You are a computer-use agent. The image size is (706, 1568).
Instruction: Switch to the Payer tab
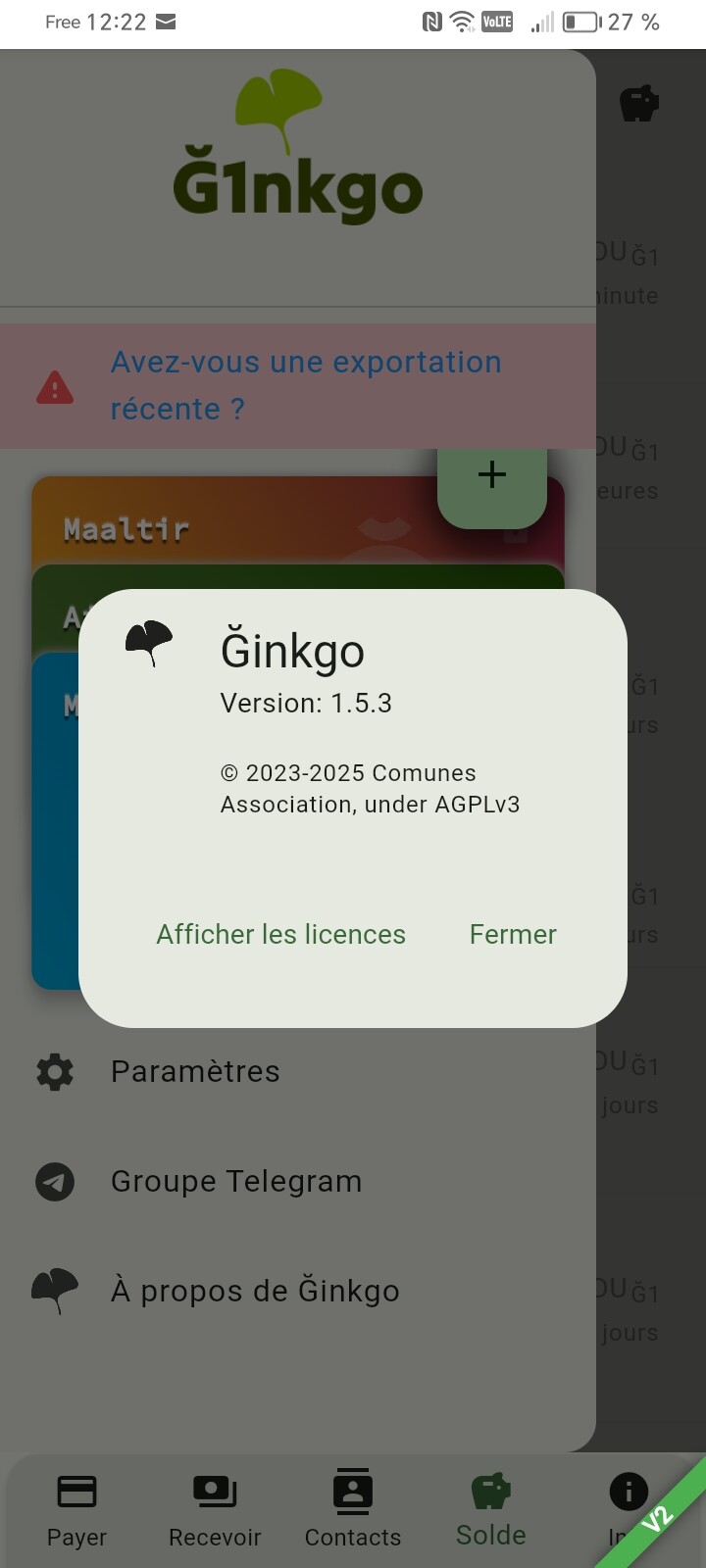tap(76, 1510)
